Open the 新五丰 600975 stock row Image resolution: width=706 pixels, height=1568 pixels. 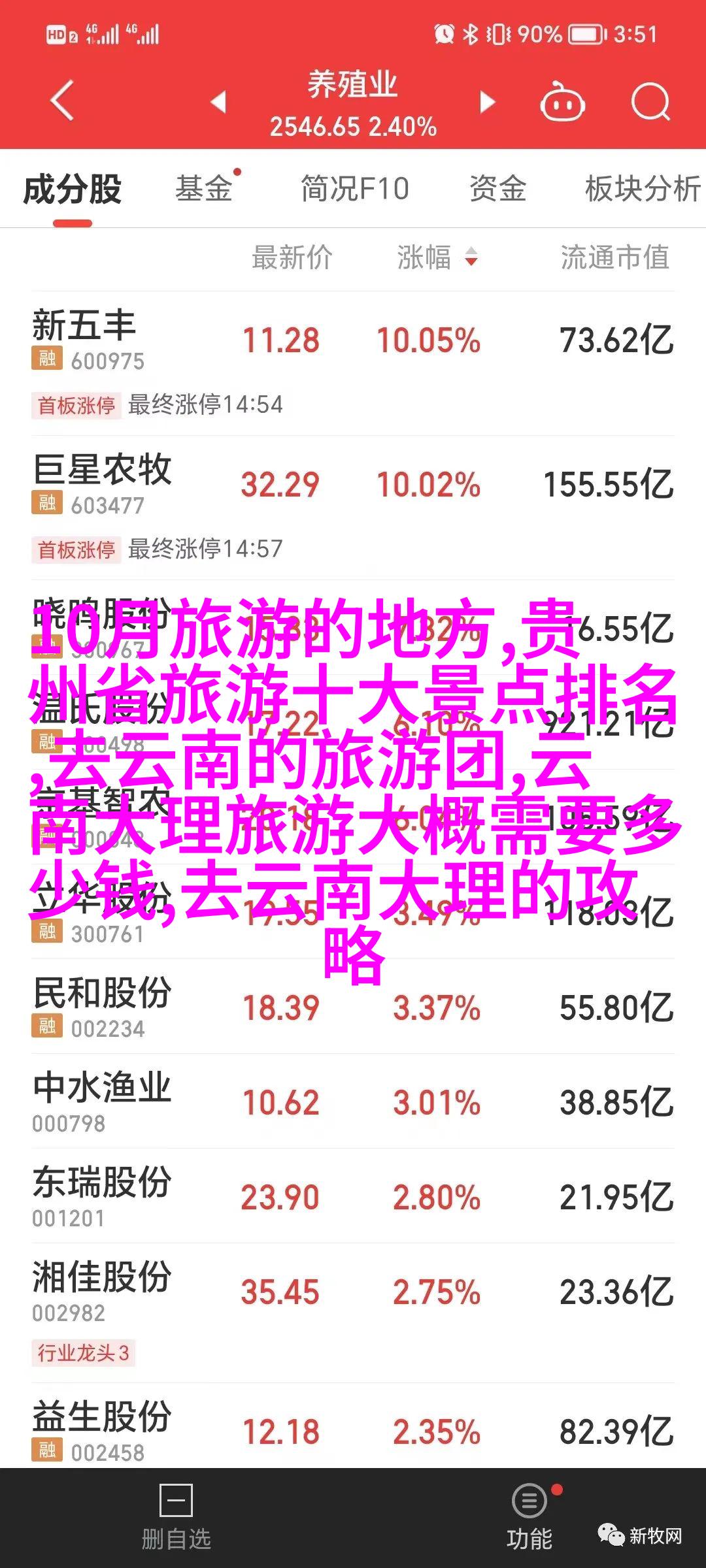353,363
